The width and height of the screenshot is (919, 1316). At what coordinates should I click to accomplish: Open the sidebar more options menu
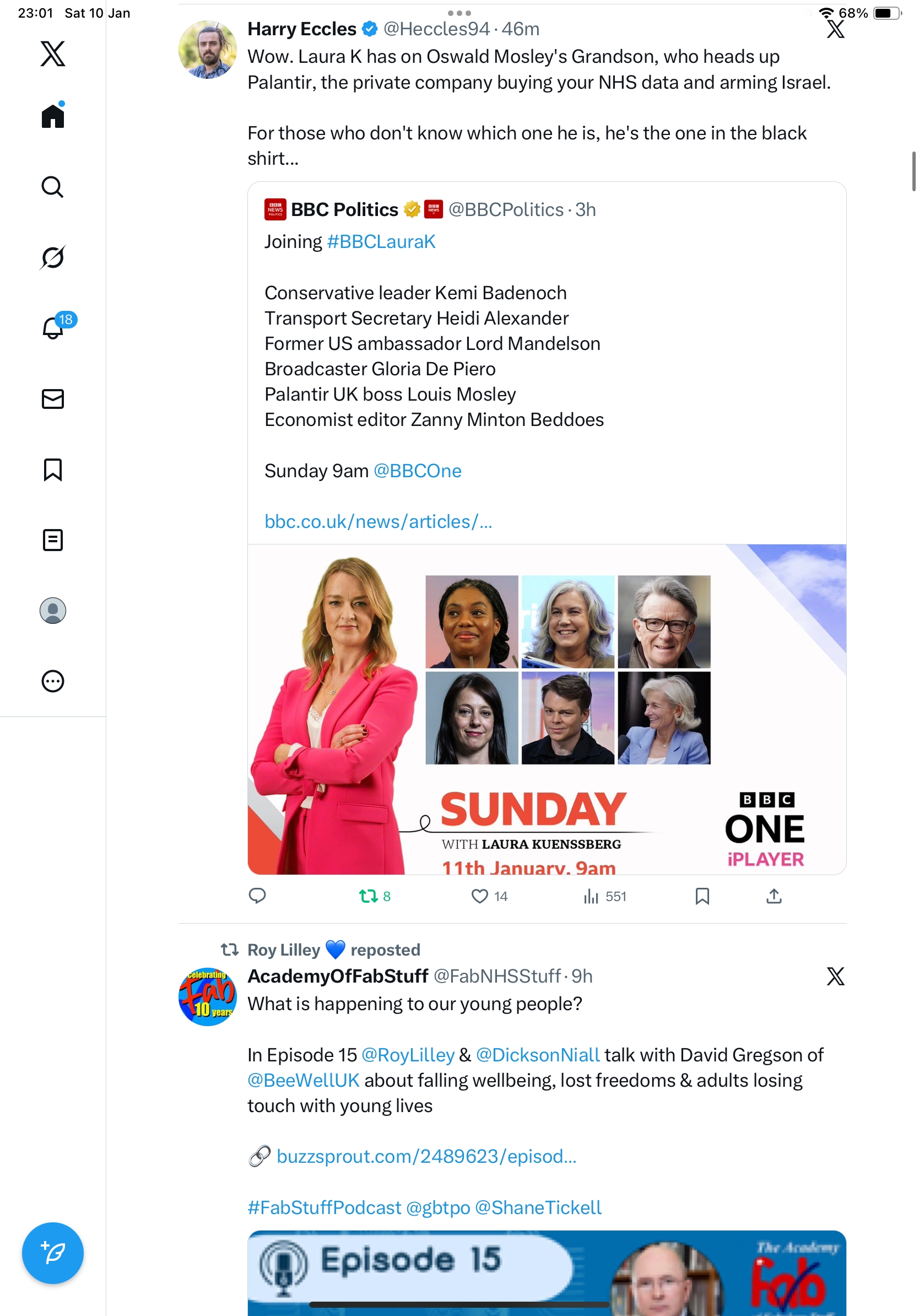[x=53, y=682]
